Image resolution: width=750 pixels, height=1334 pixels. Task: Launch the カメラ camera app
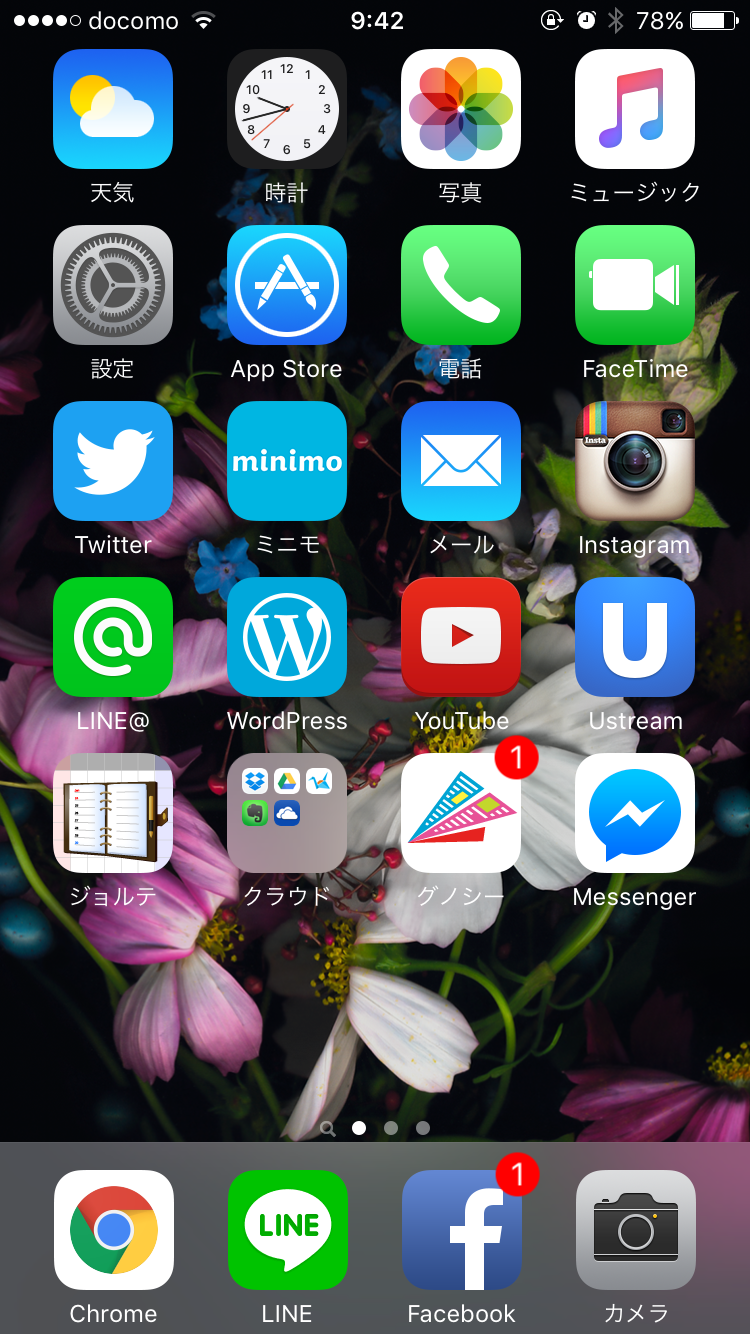coord(636,1230)
